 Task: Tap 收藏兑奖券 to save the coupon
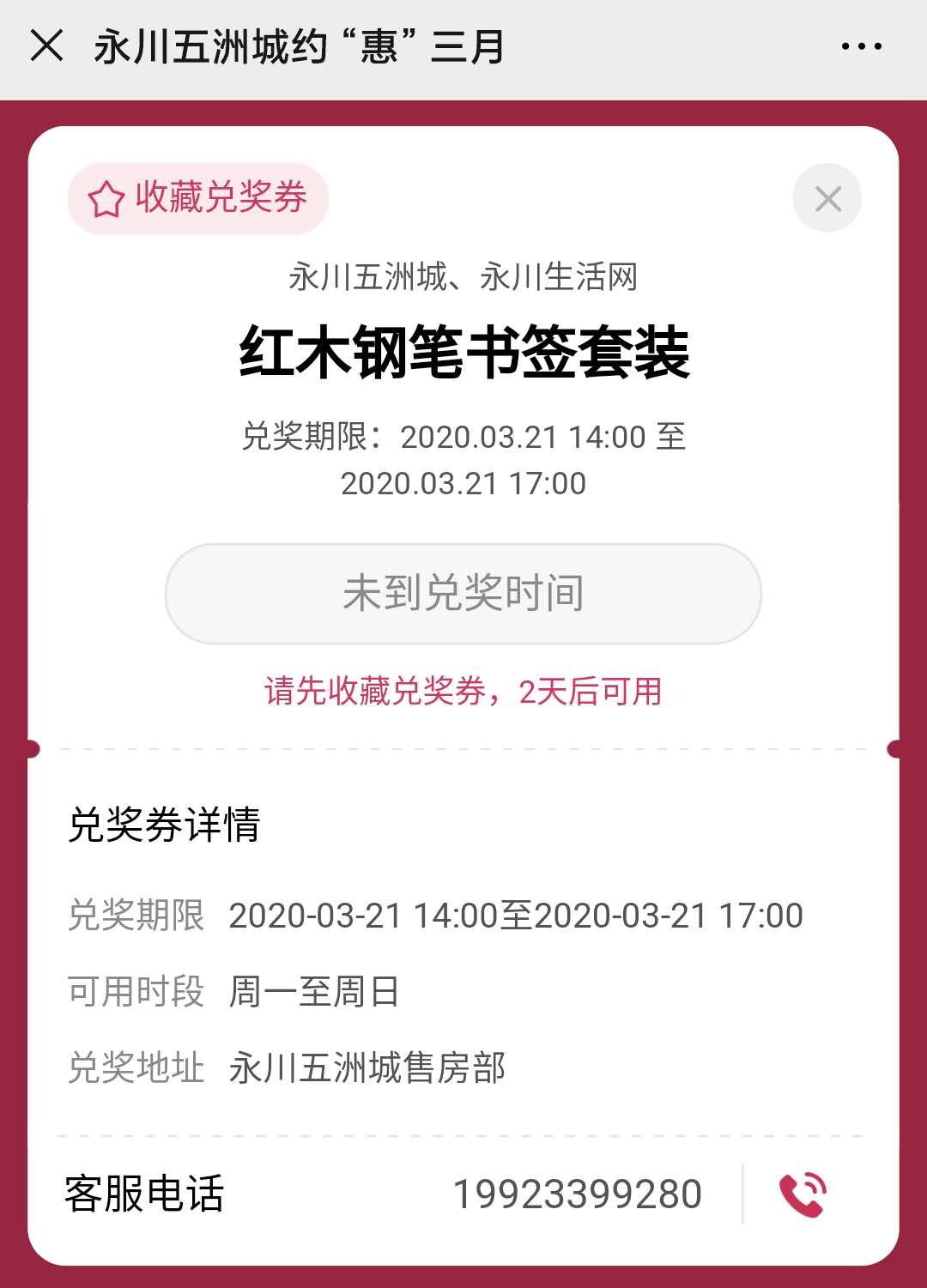(198, 198)
